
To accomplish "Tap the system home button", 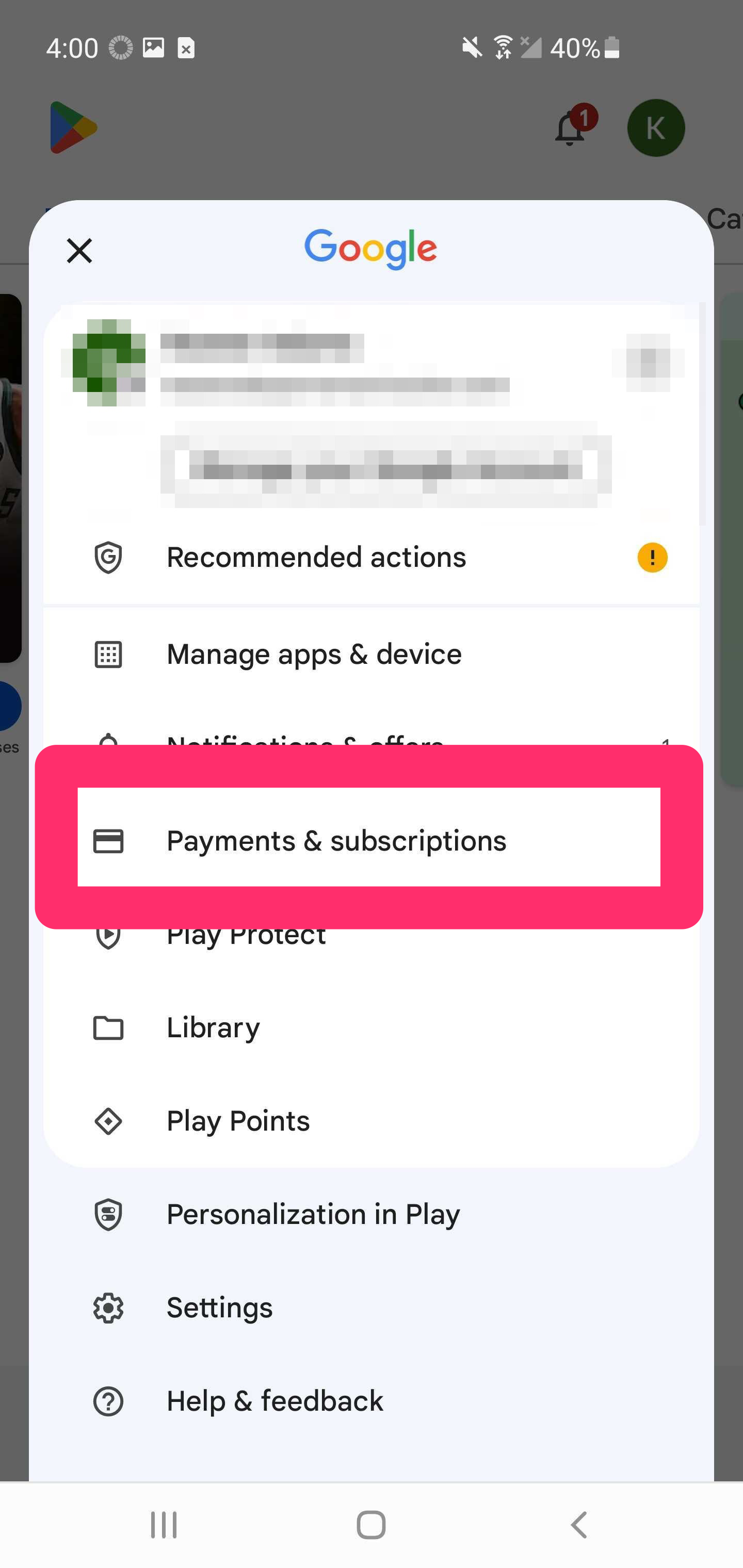I will (371, 1525).
